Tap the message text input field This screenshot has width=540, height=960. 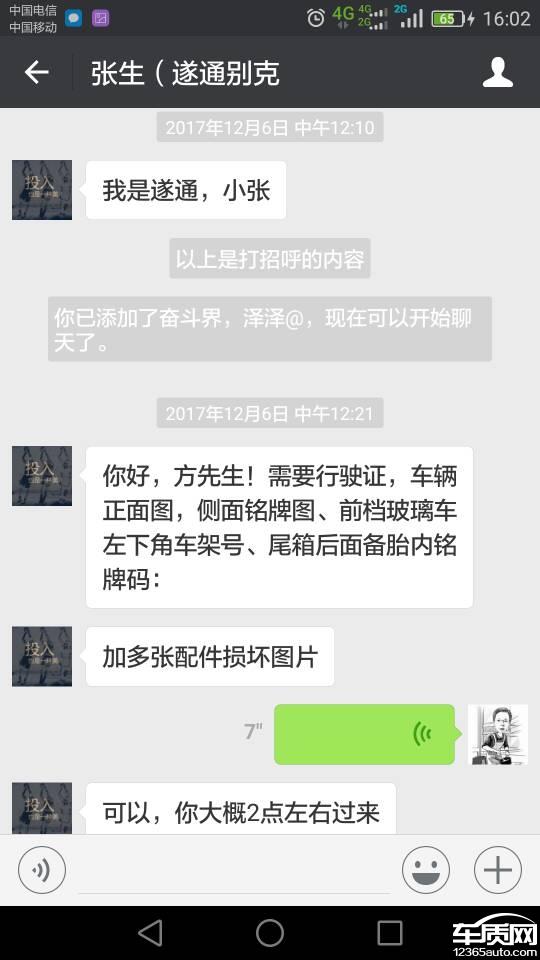234,871
